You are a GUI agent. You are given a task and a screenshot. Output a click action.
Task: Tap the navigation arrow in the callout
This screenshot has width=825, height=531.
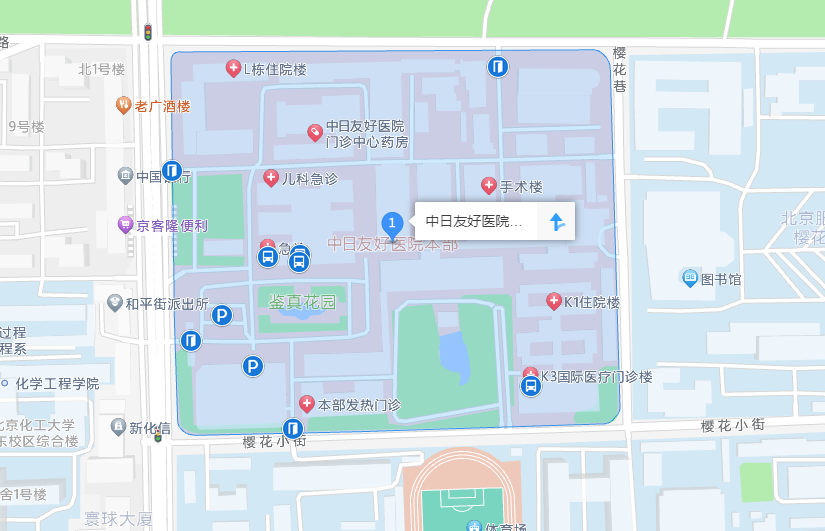pos(558,222)
